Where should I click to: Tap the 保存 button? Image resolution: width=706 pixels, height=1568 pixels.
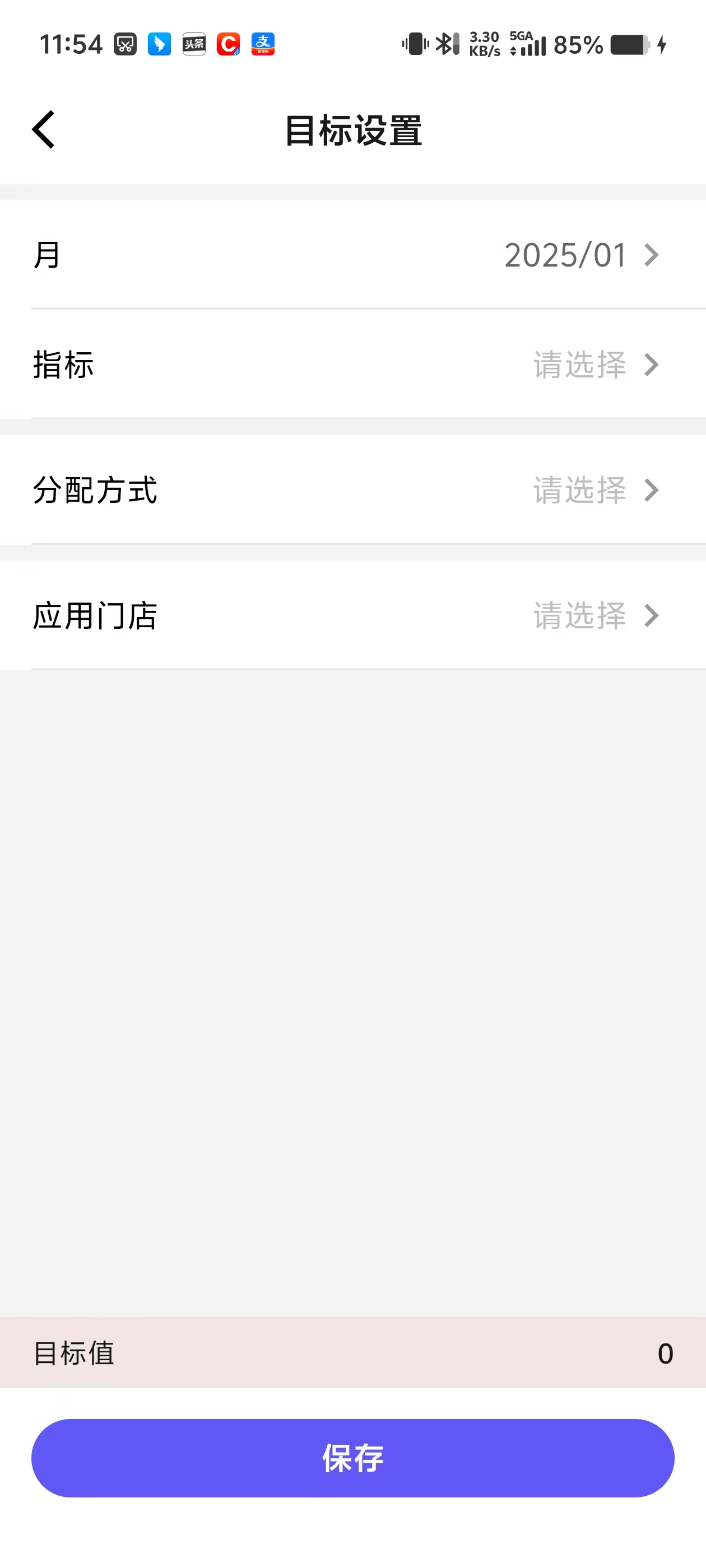[x=352, y=1458]
